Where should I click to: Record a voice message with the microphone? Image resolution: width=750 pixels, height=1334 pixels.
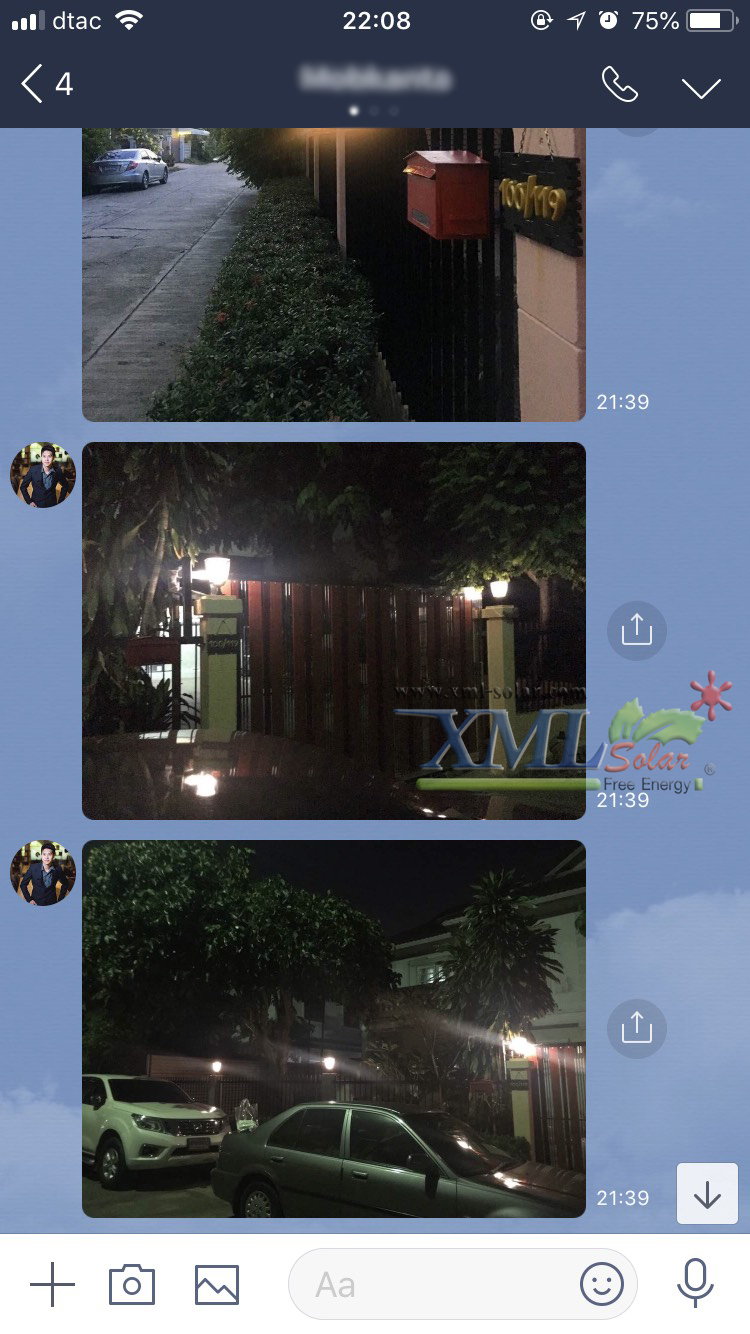point(694,1284)
